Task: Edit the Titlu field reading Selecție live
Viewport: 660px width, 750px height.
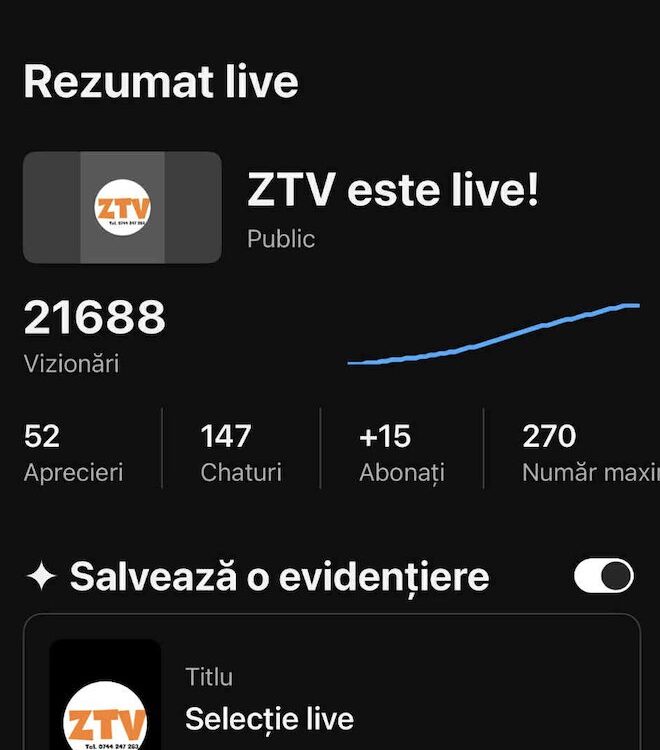Action: click(270, 717)
